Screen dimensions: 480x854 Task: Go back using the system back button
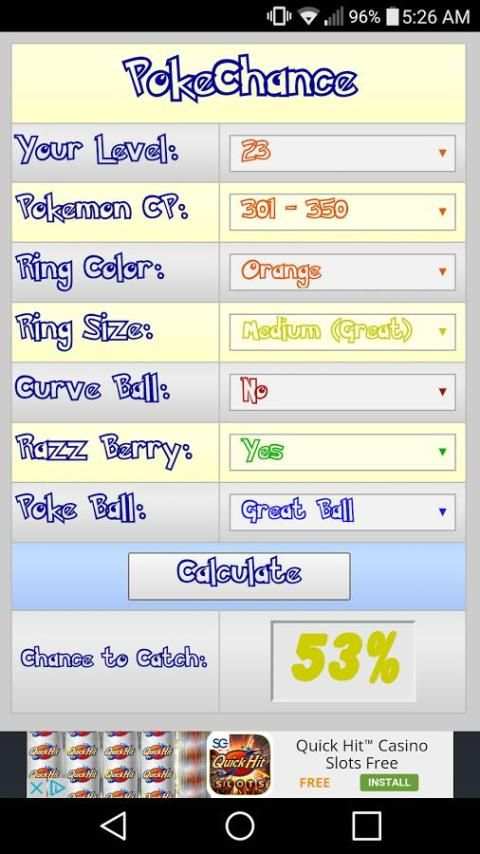pos(114,826)
